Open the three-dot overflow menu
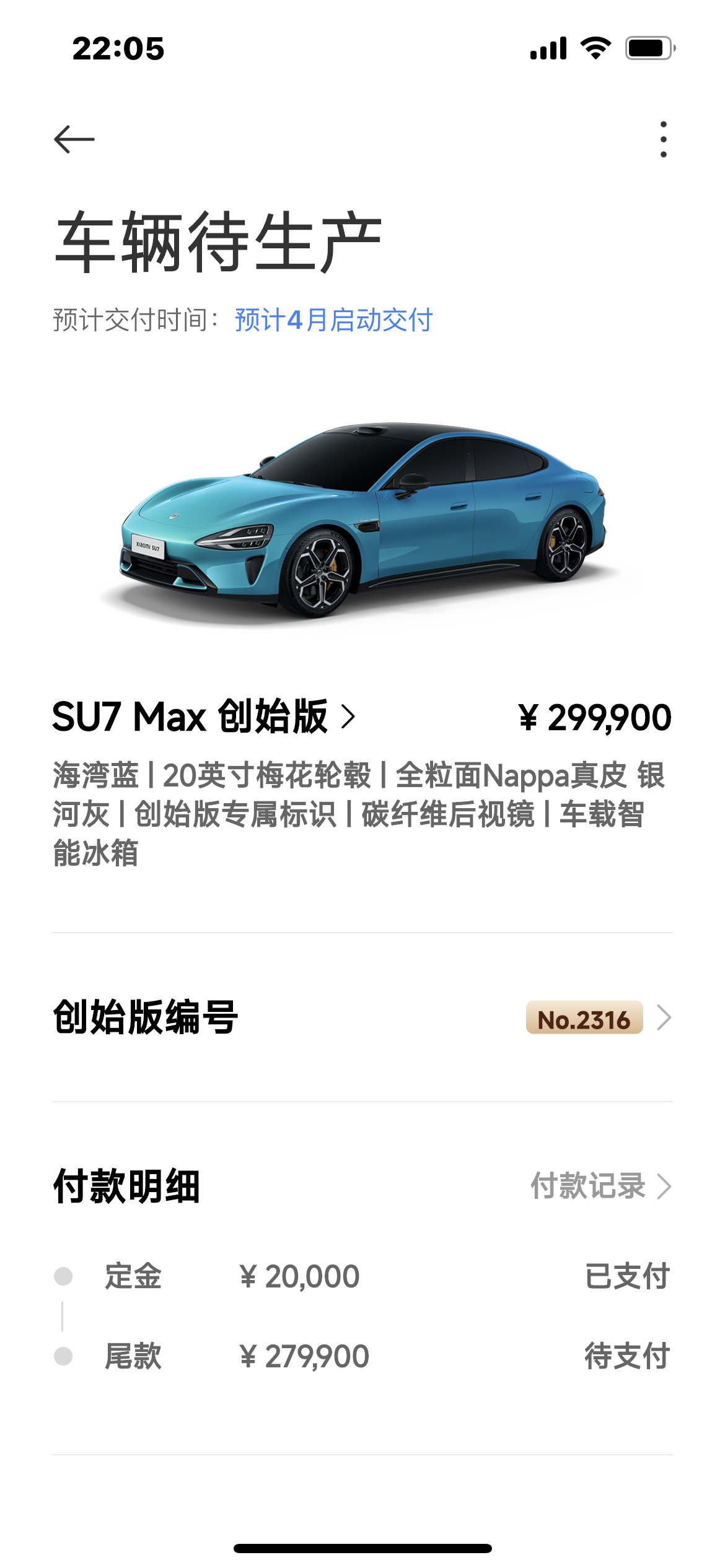725x1568 pixels. pos(663,139)
